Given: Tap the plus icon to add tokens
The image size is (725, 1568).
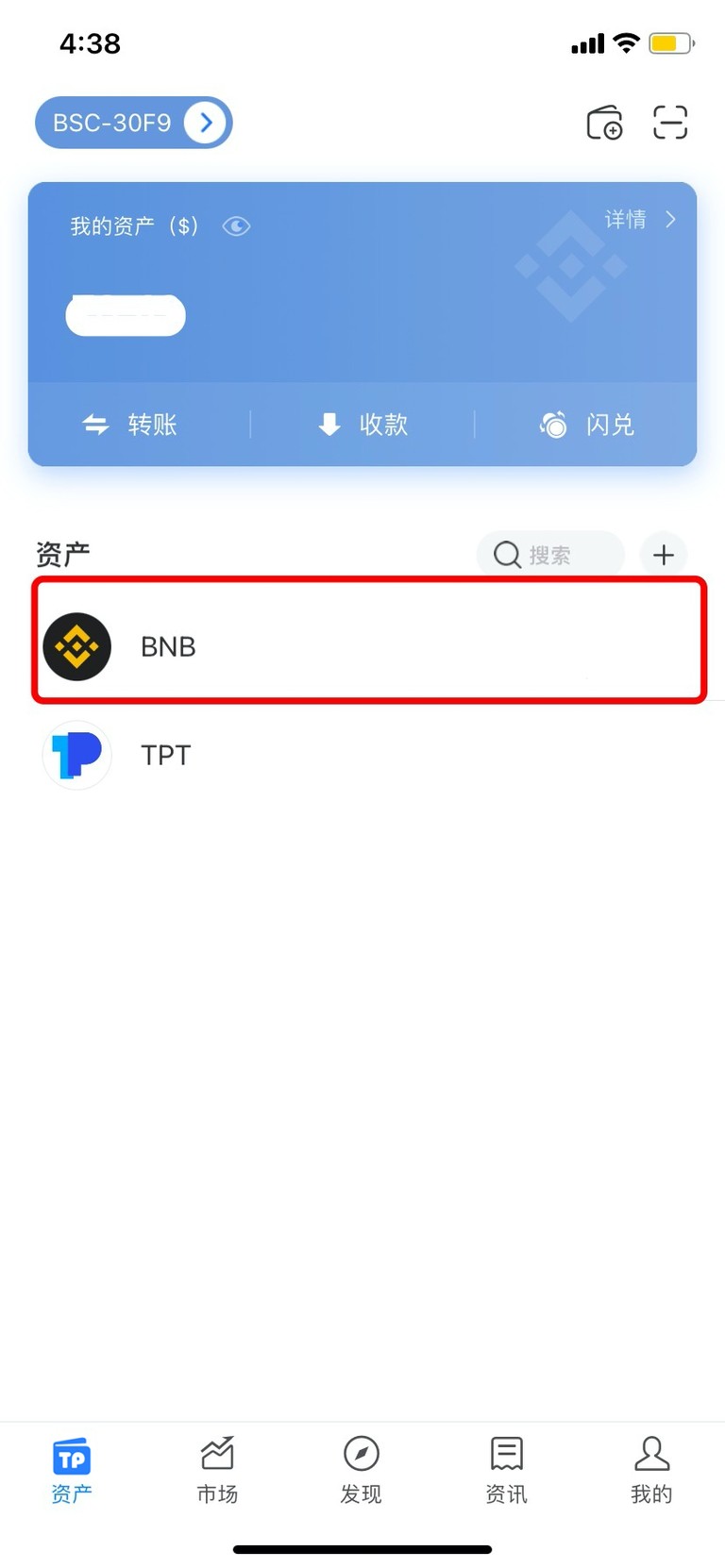Looking at the screenshot, I should [664, 555].
